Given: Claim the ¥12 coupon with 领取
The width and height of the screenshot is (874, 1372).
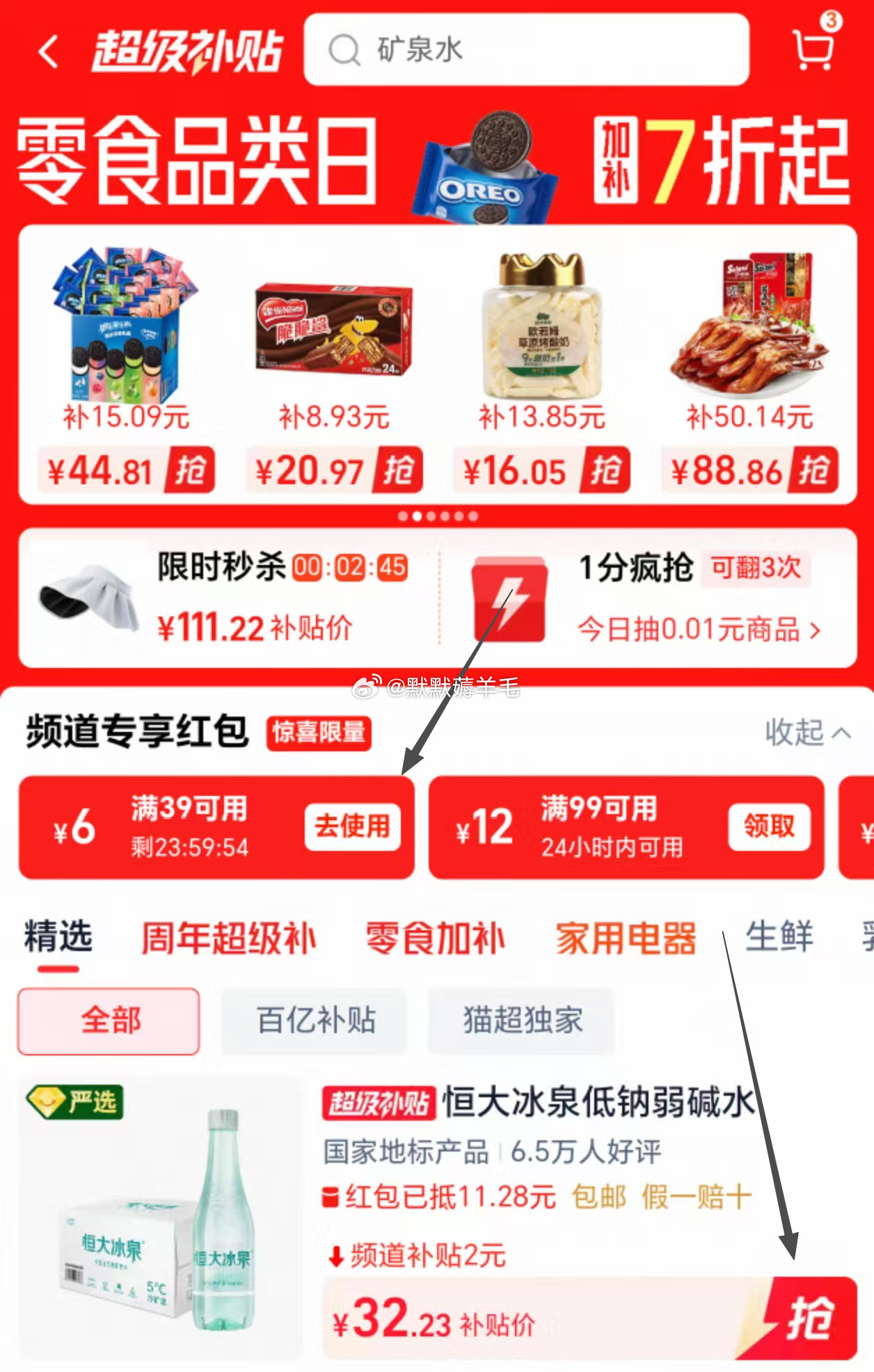Looking at the screenshot, I should pyautogui.click(x=768, y=827).
